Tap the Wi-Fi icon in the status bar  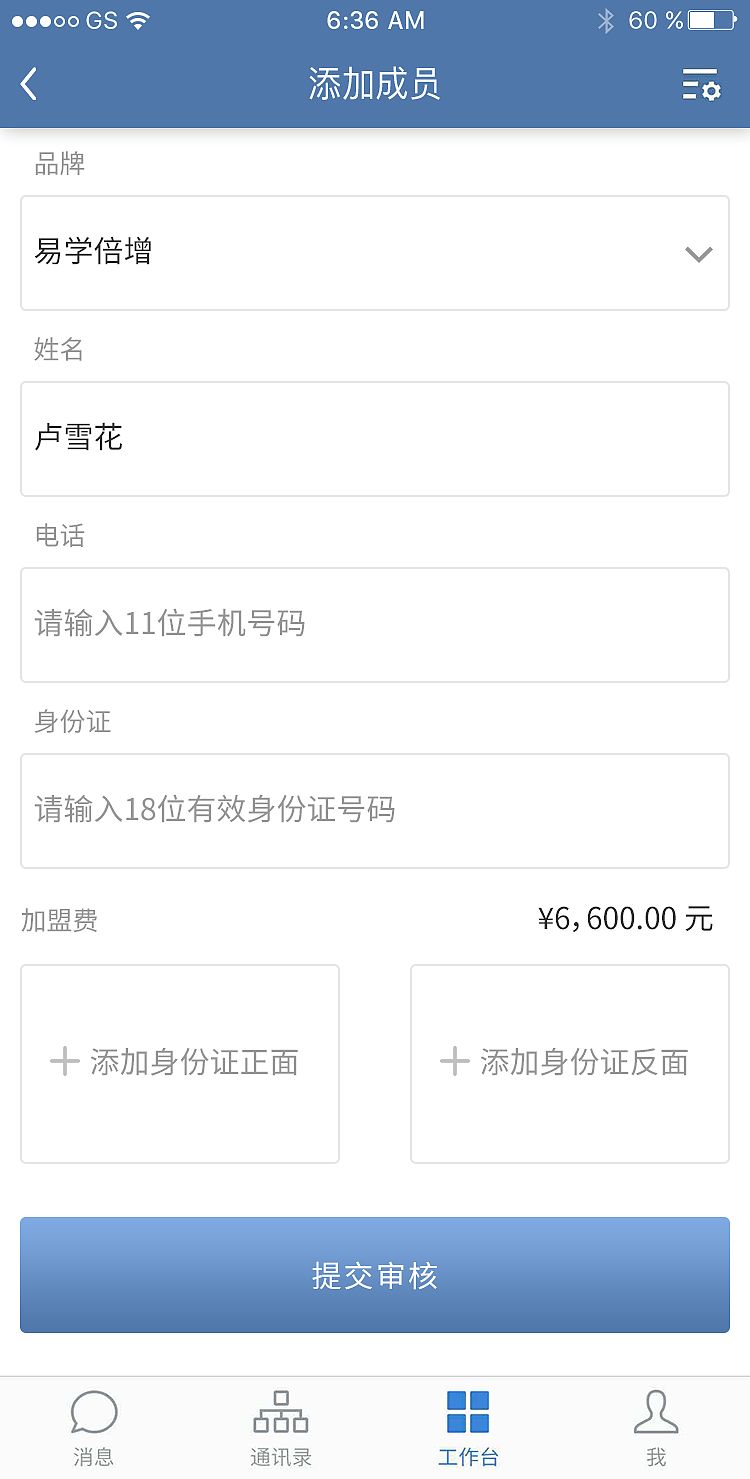pos(138,18)
